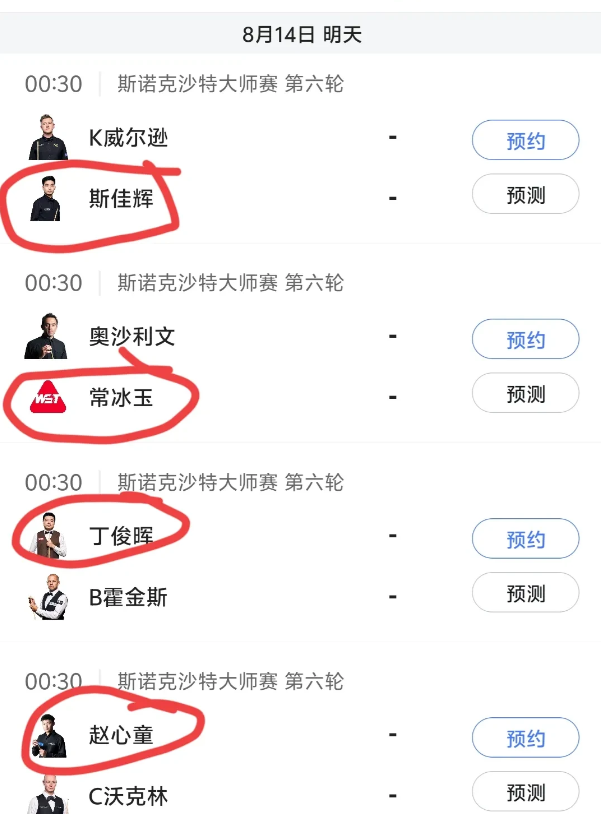Tap 预测 for the K威尔逊 vs 斯佳辉 match
This screenshot has width=601, height=814.
point(525,195)
